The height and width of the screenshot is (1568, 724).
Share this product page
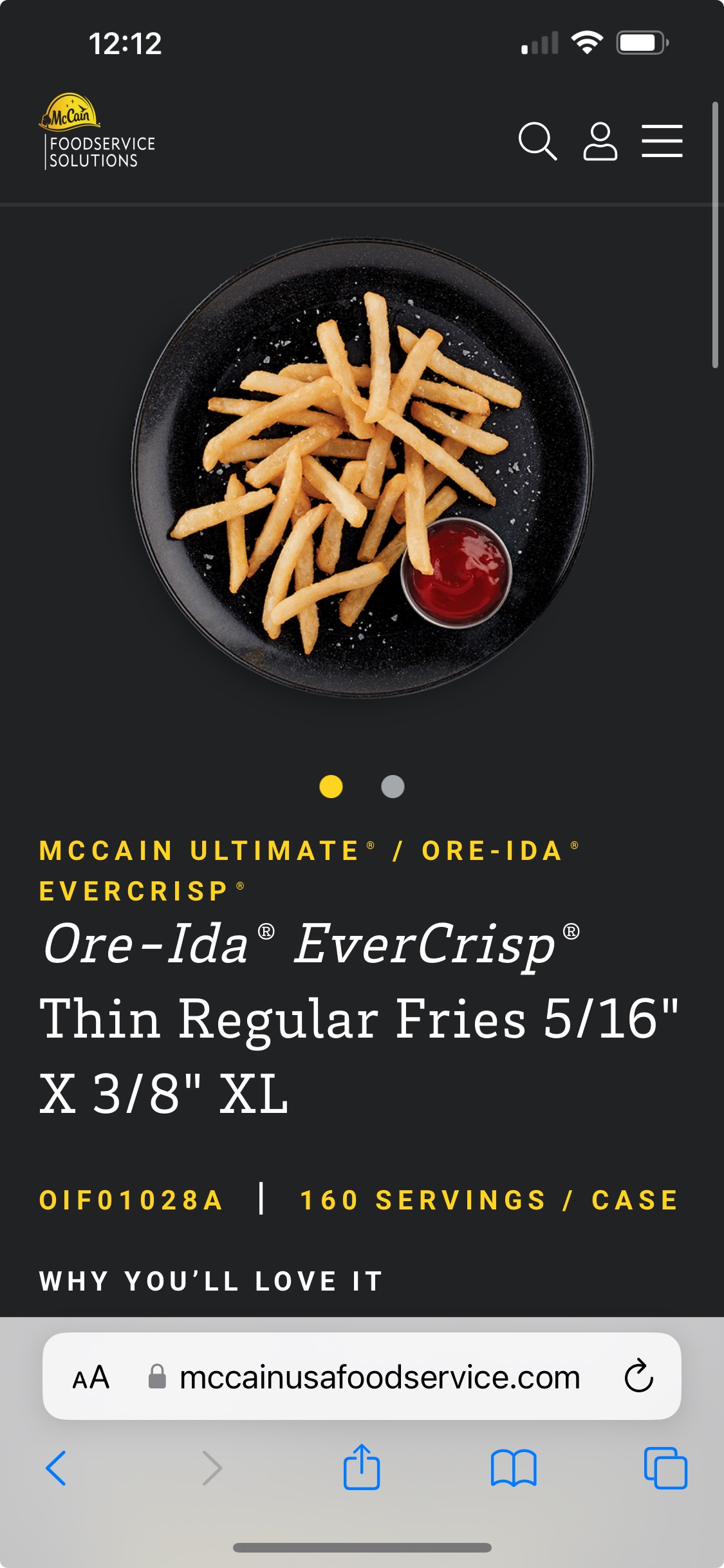362,1466
